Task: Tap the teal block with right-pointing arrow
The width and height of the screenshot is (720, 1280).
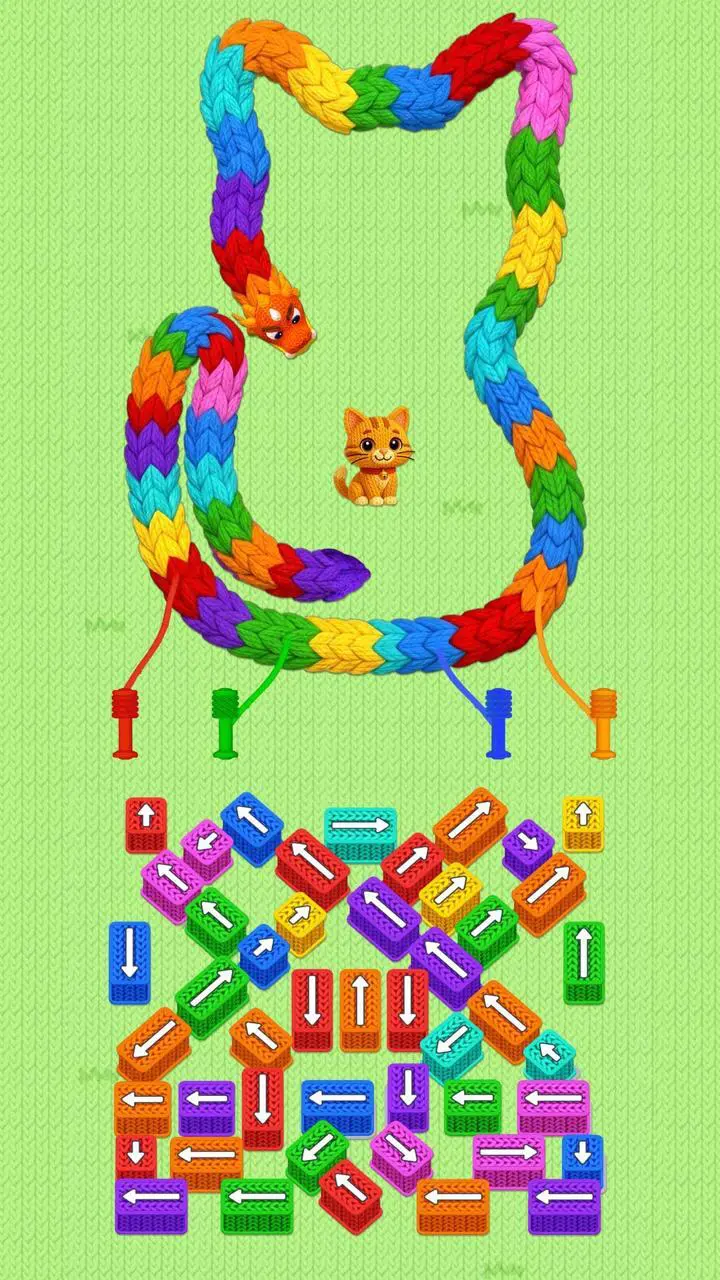Action: point(360,833)
